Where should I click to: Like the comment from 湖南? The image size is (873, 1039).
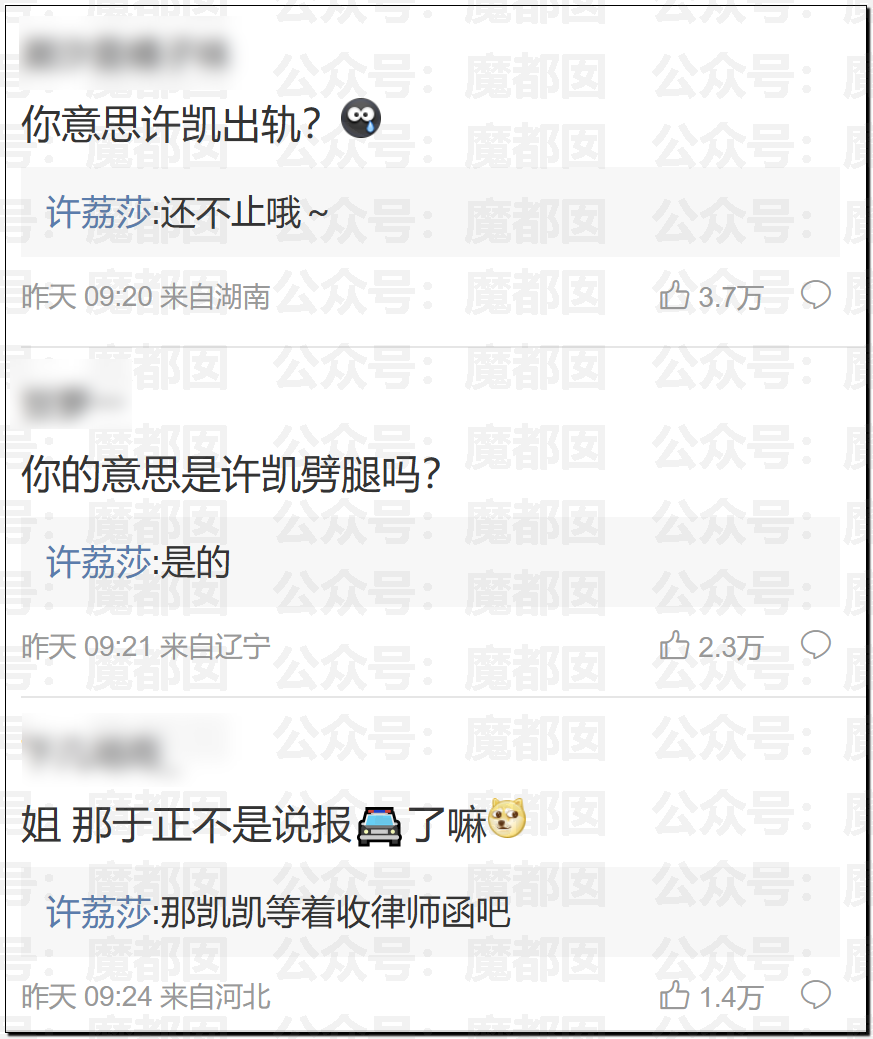pyautogui.click(x=676, y=296)
